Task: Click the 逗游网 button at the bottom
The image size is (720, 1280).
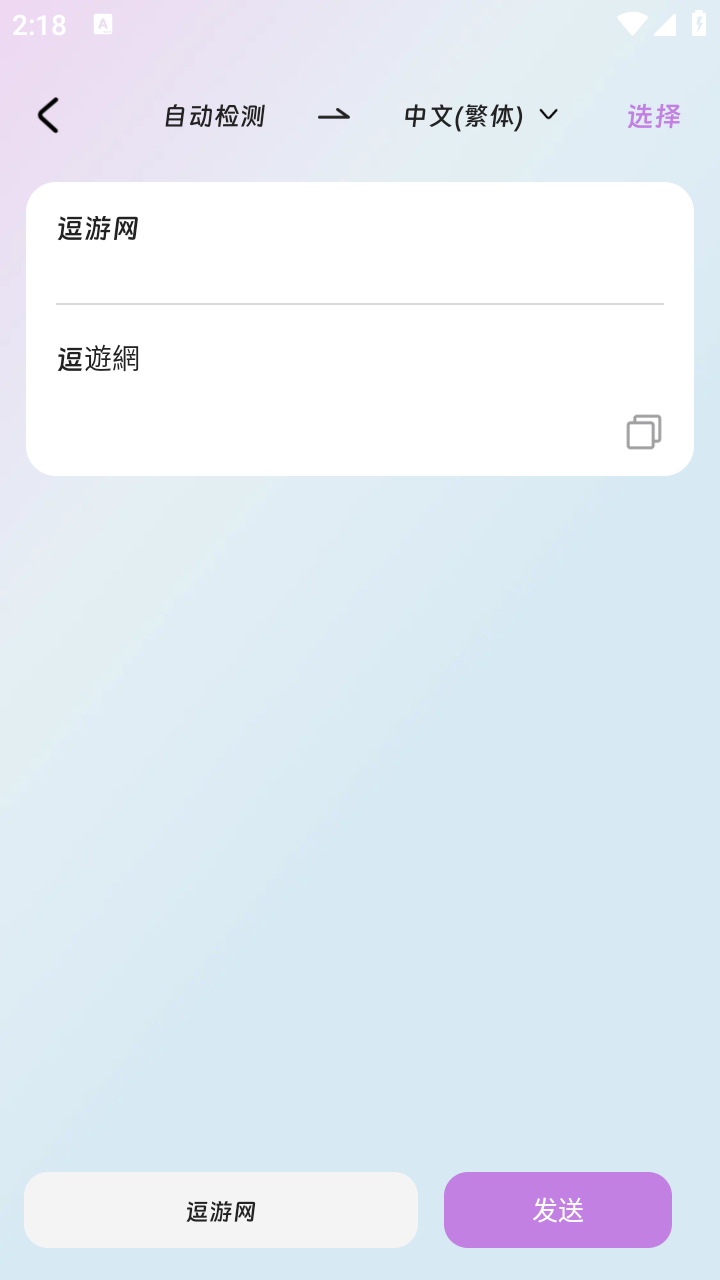Action: click(x=221, y=1209)
